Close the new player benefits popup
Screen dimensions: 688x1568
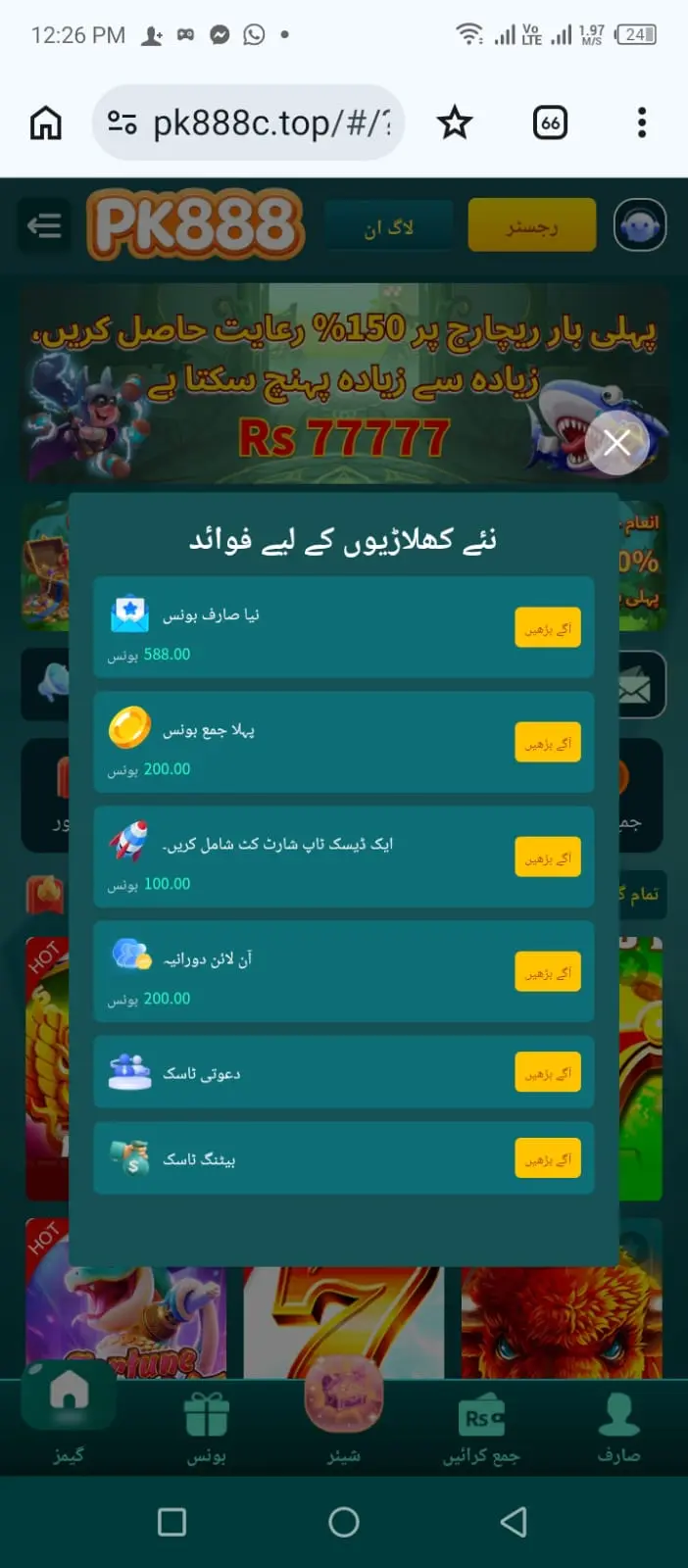tap(616, 443)
